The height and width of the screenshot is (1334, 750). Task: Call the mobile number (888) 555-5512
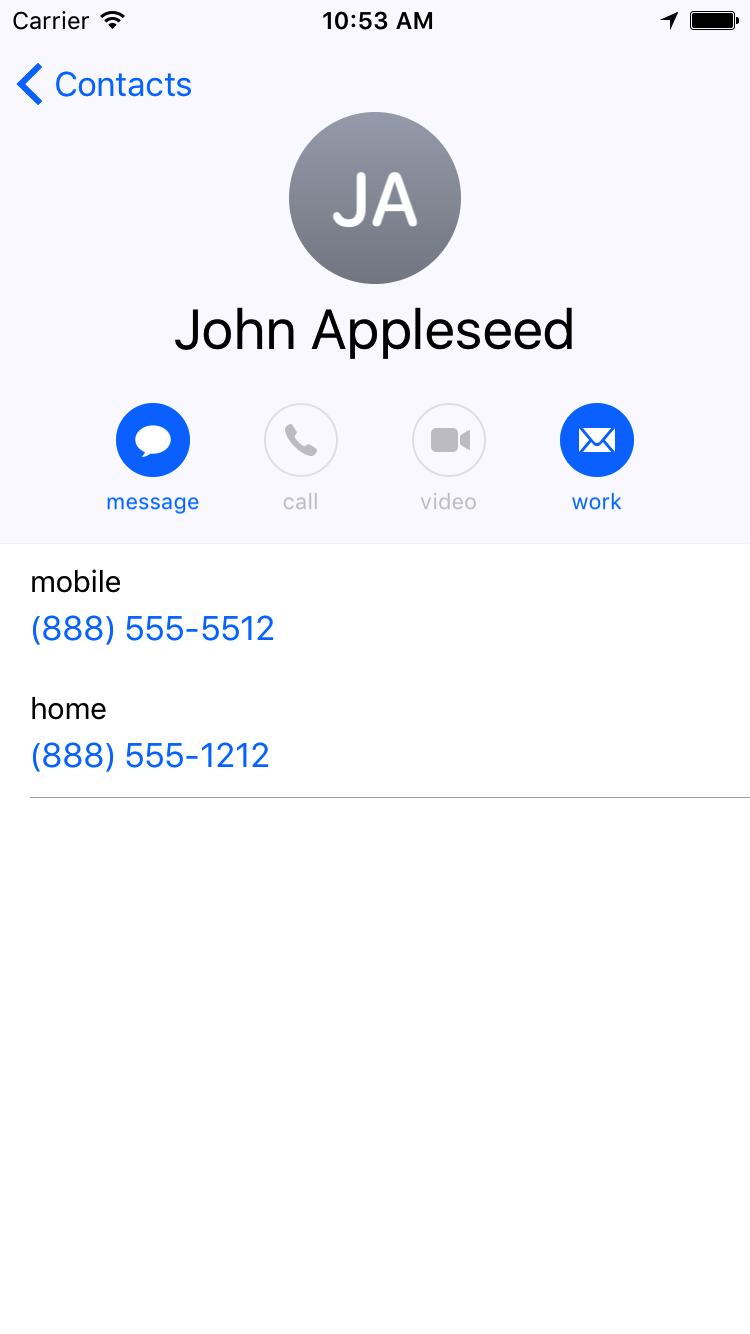pyautogui.click(x=153, y=628)
